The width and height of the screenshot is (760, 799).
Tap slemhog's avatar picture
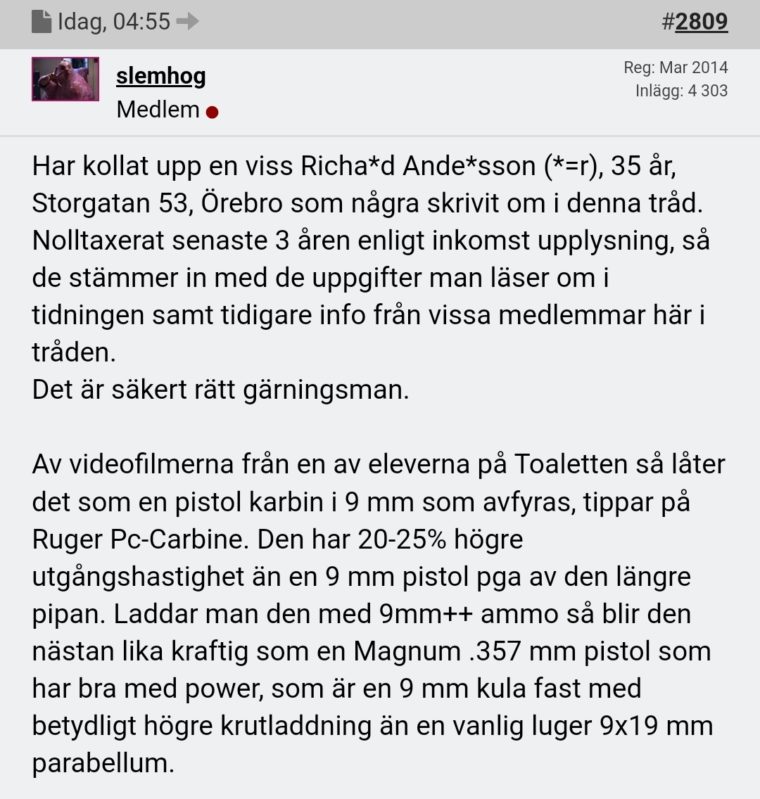tap(65, 79)
